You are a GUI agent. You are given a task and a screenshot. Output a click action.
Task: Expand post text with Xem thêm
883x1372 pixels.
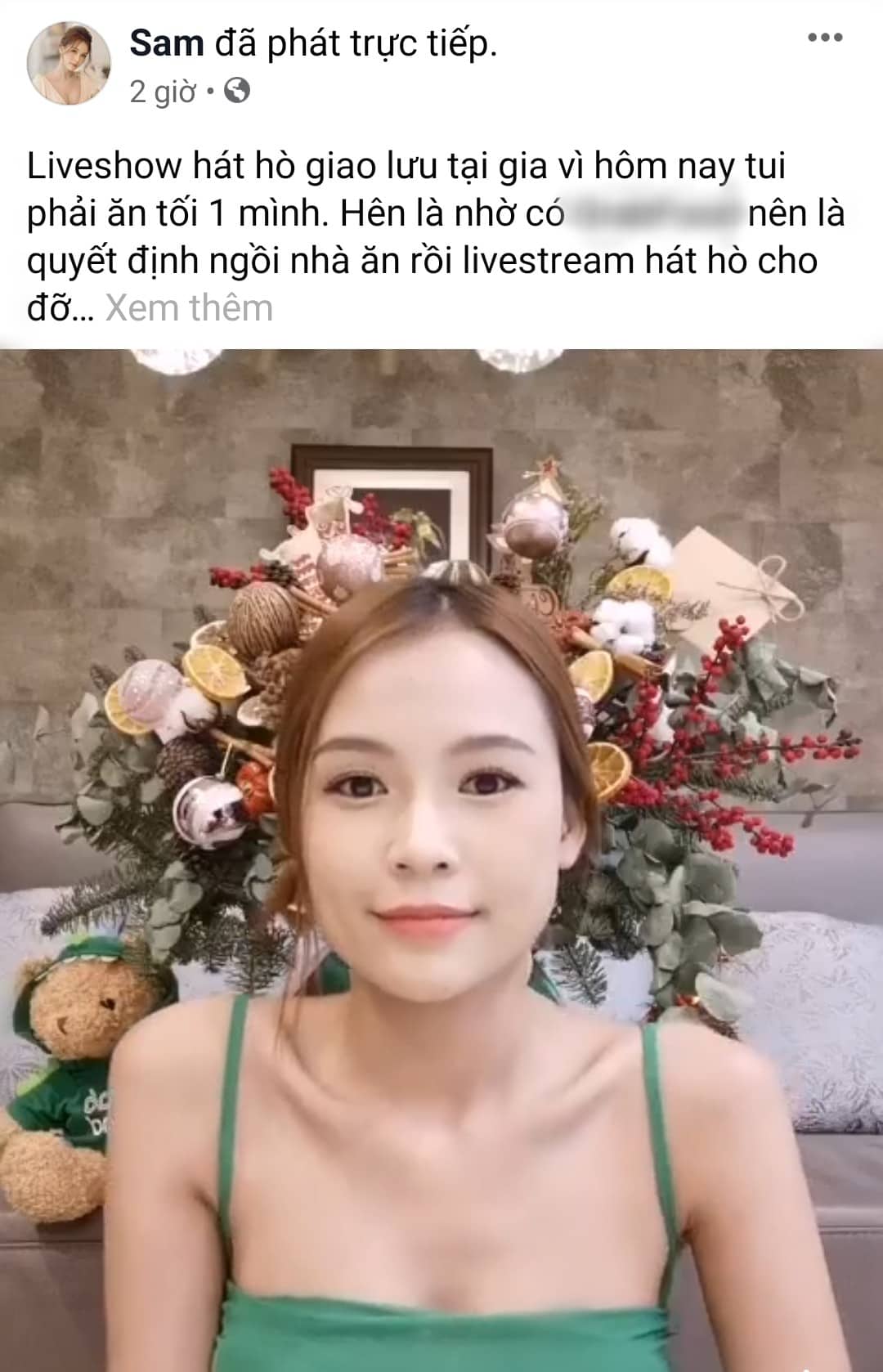(x=189, y=308)
